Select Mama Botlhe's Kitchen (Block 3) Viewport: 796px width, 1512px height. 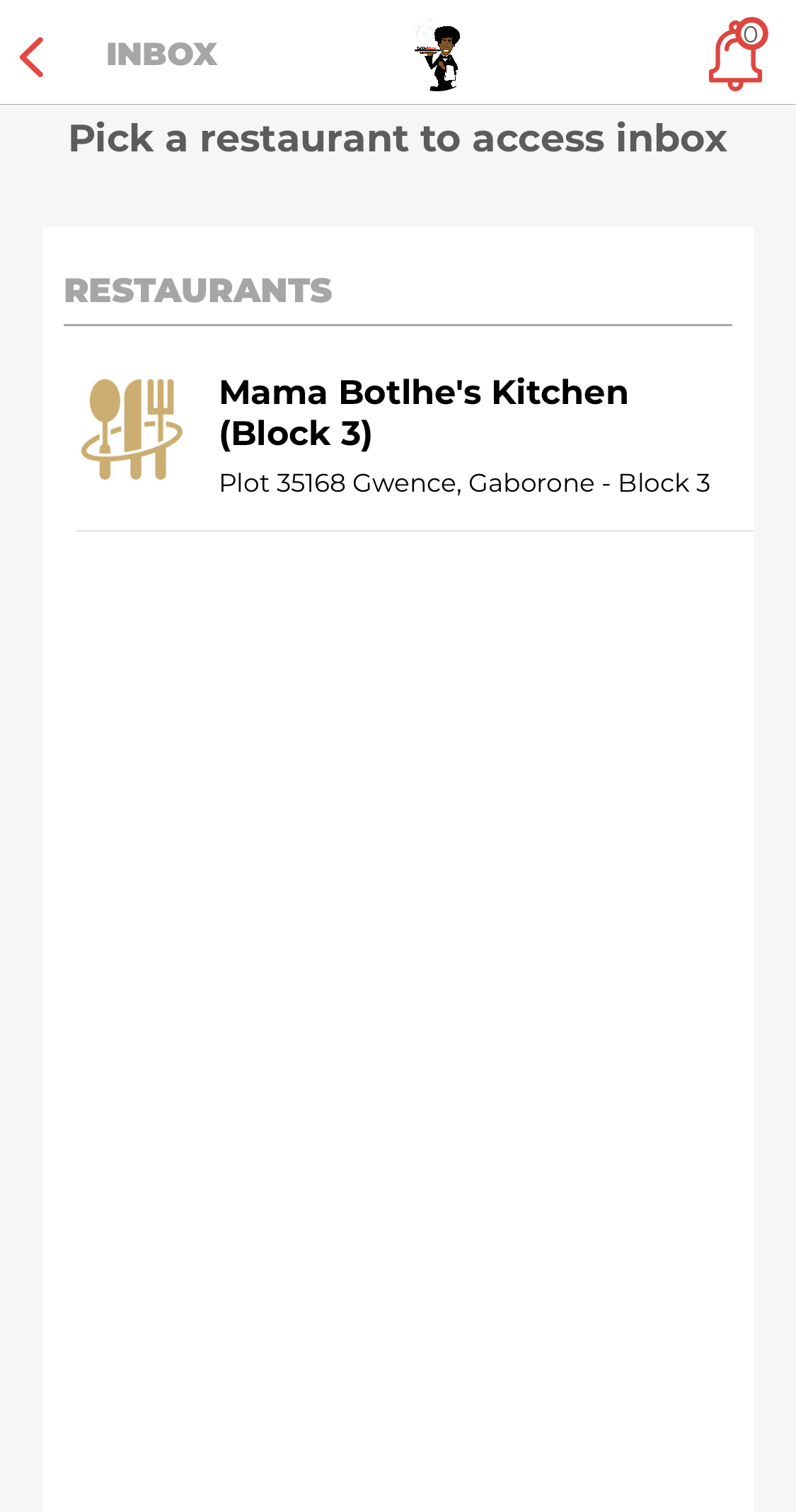click(x=423, y=433)
